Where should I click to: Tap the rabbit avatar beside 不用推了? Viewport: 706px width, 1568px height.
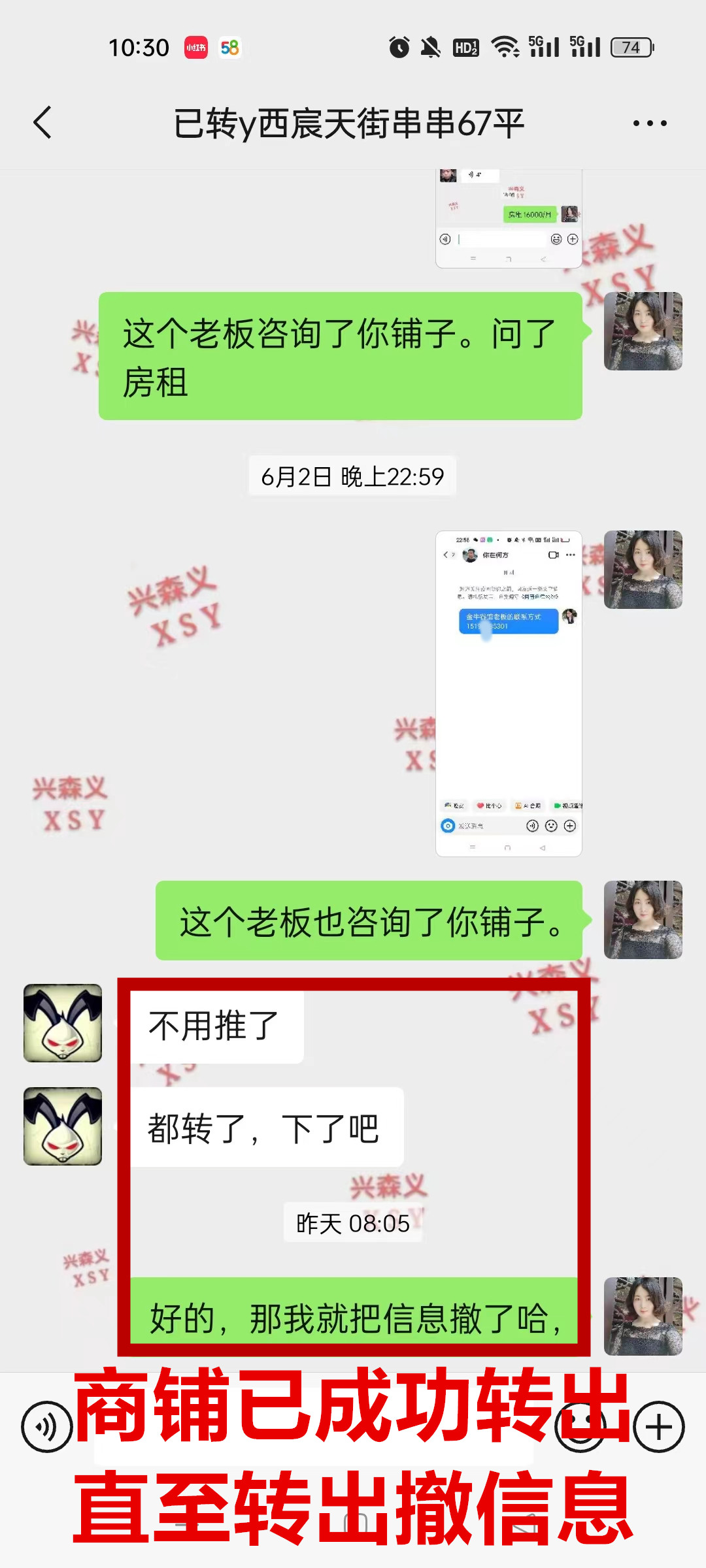[x=63, y=1023]
